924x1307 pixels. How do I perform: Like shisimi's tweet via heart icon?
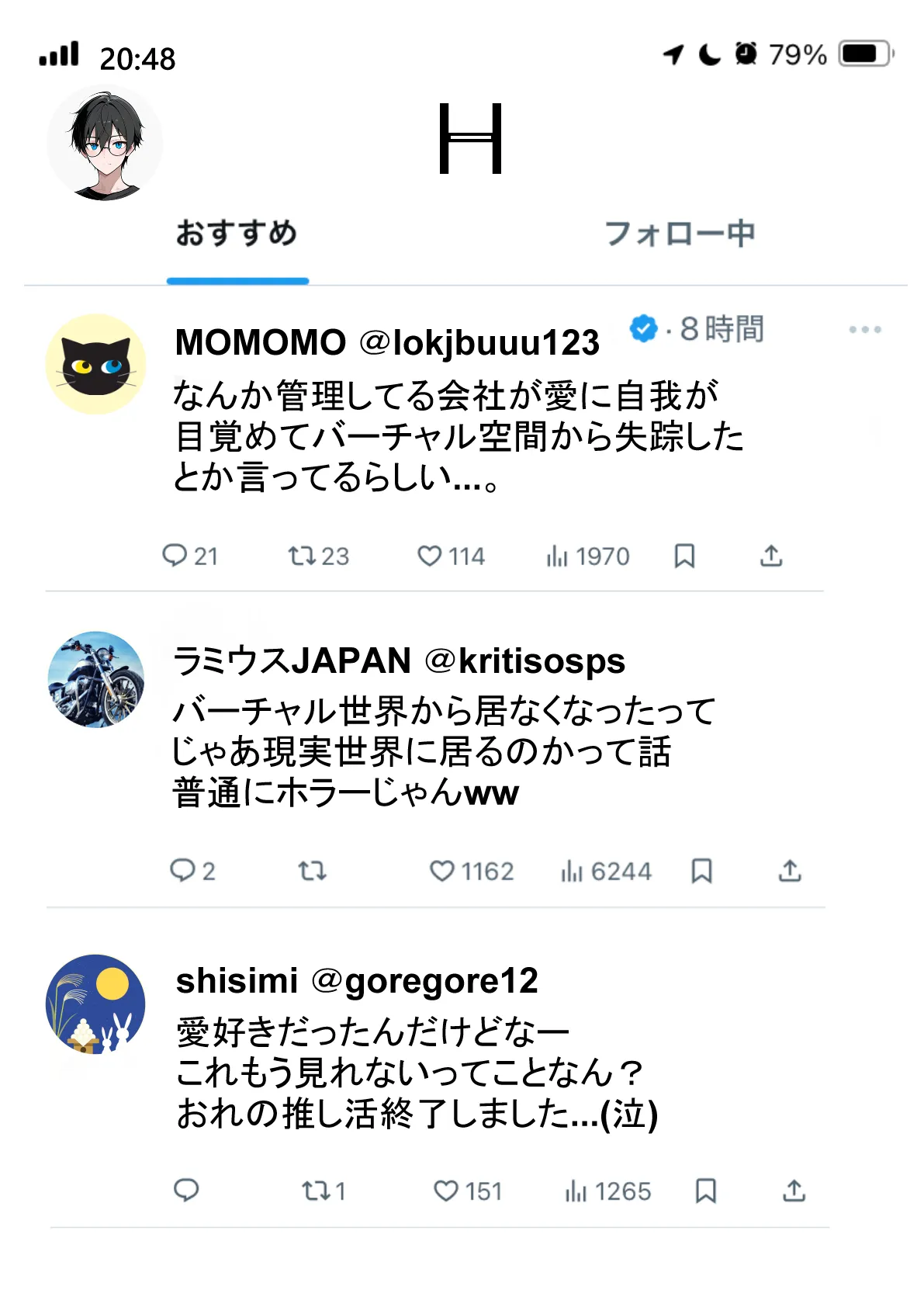pos(448,1191)
